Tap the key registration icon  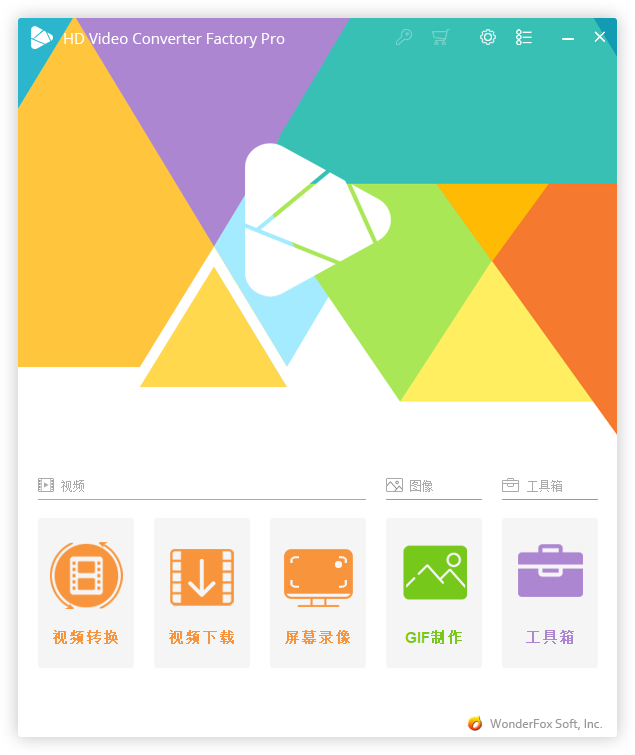click(404, 37)
